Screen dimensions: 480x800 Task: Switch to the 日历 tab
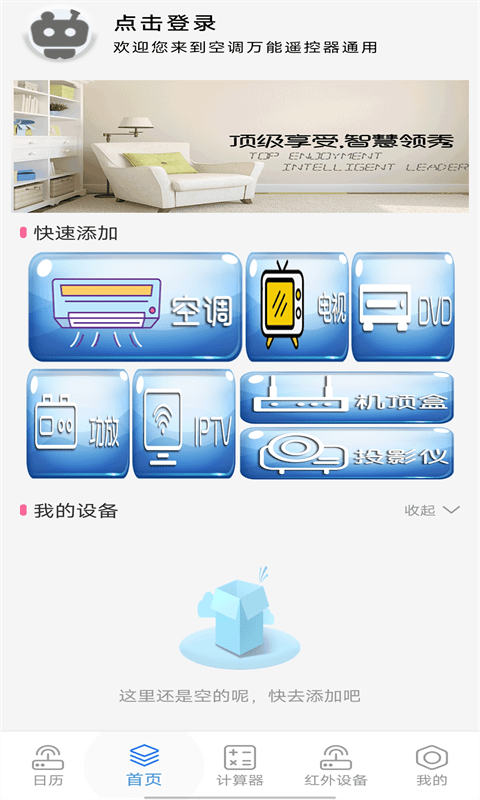point(48,765)
